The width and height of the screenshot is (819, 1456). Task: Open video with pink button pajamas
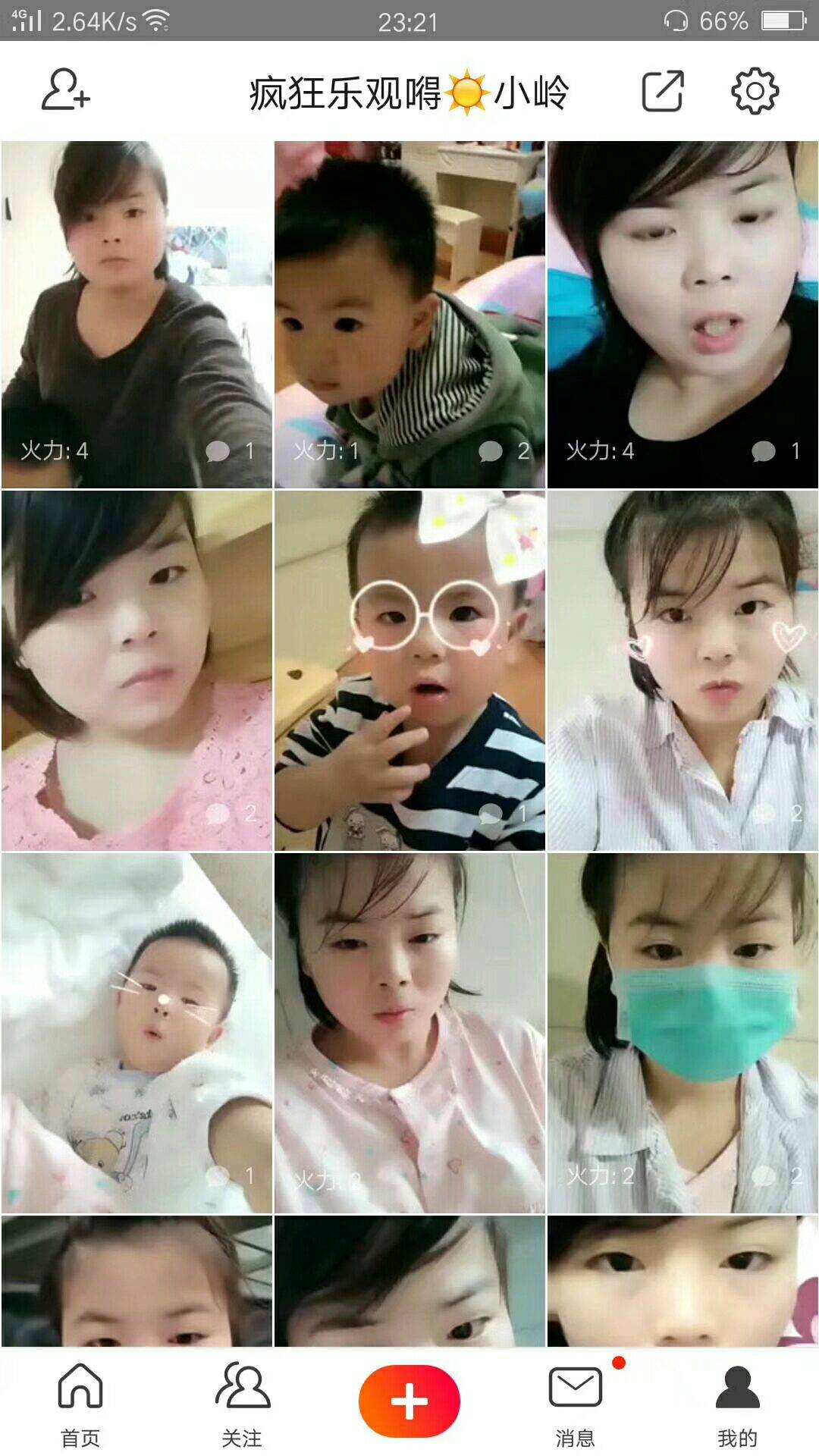[x=409, y=1033]
